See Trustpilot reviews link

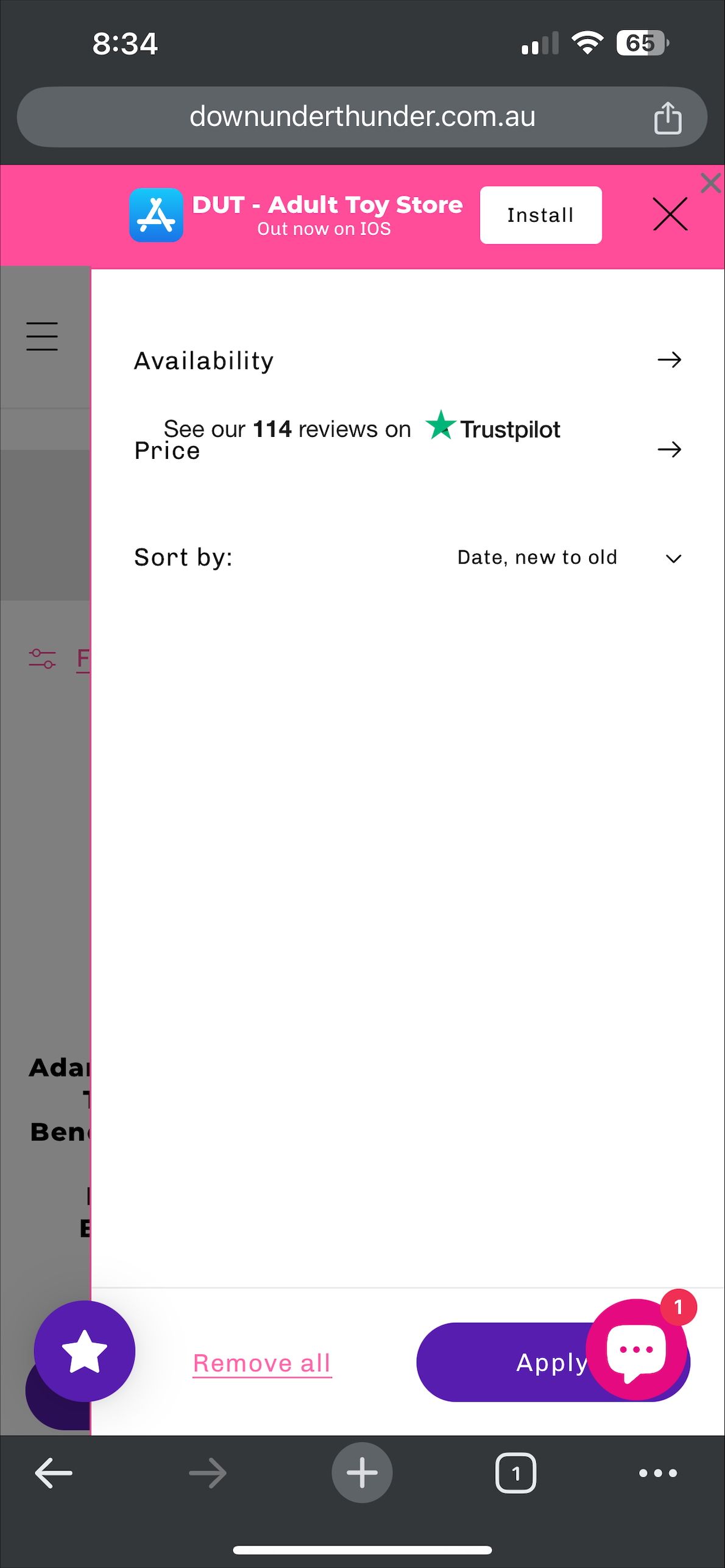point(362,428)
